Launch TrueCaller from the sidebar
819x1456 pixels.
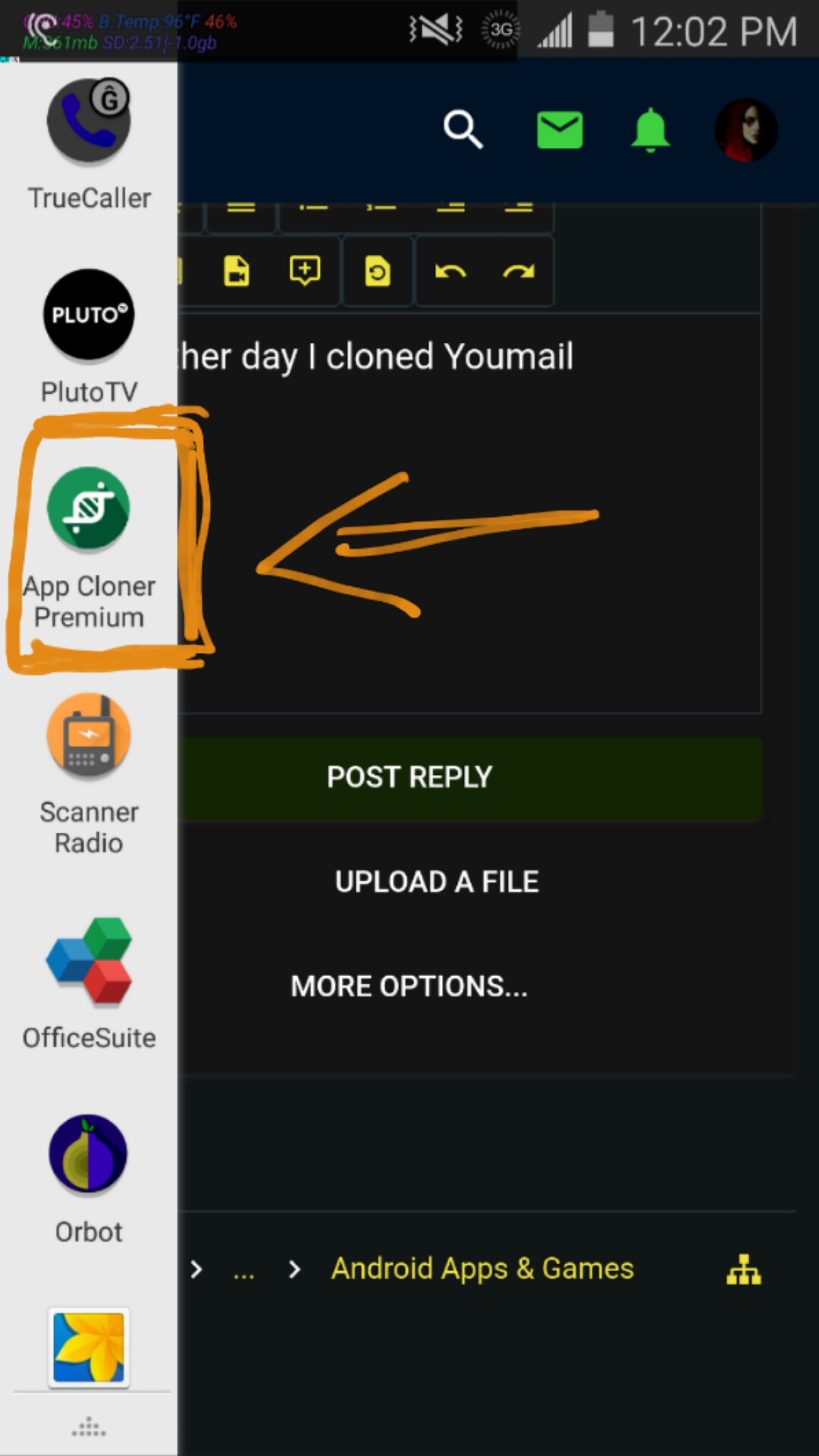pos(89,144)
